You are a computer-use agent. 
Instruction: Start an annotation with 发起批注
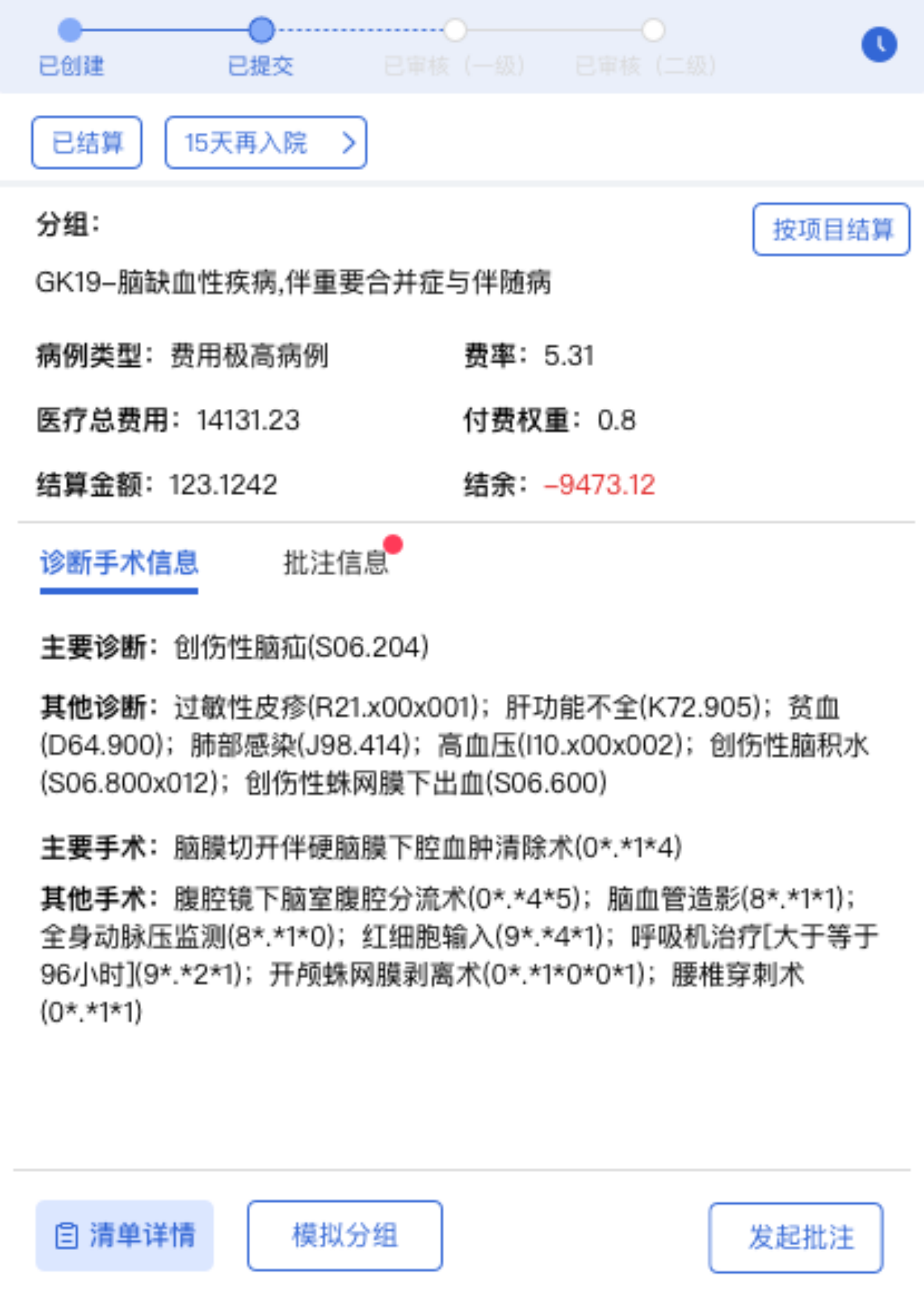click(796, 1237)
